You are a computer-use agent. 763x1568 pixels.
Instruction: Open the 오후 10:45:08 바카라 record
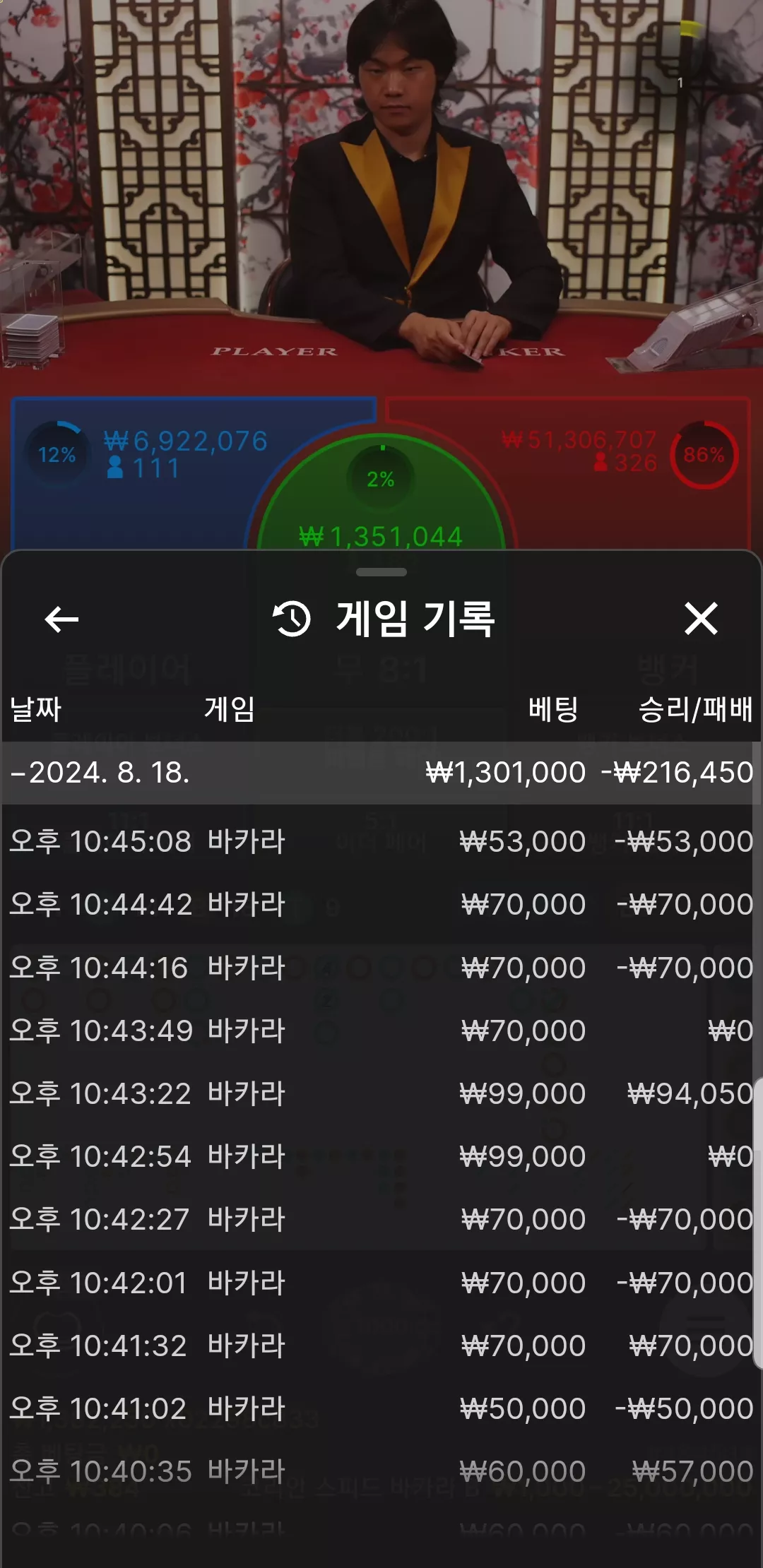coord(381,841)
